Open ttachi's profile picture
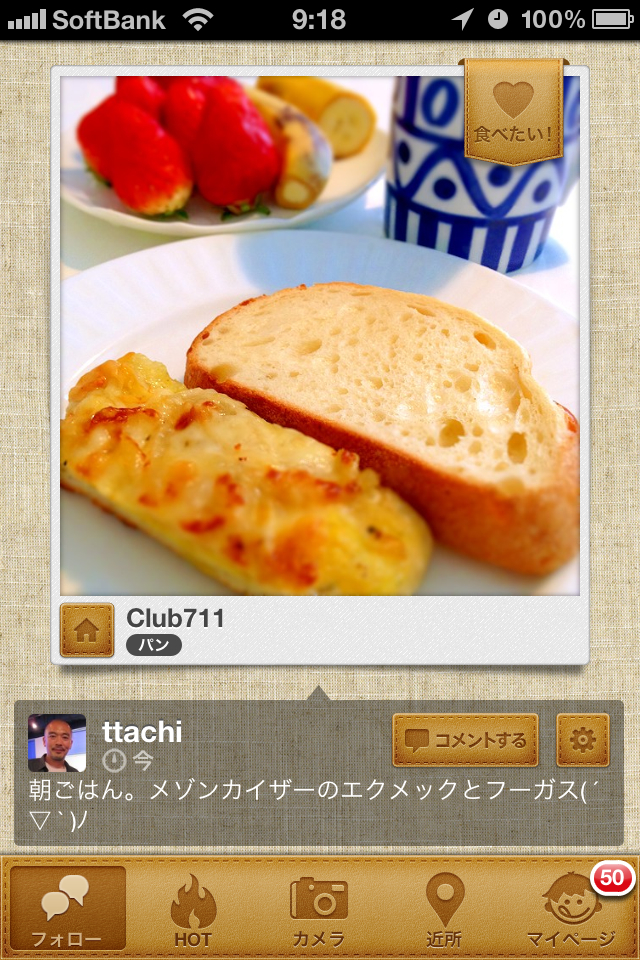This screenshot has height=960, width=640. point(57,743)
